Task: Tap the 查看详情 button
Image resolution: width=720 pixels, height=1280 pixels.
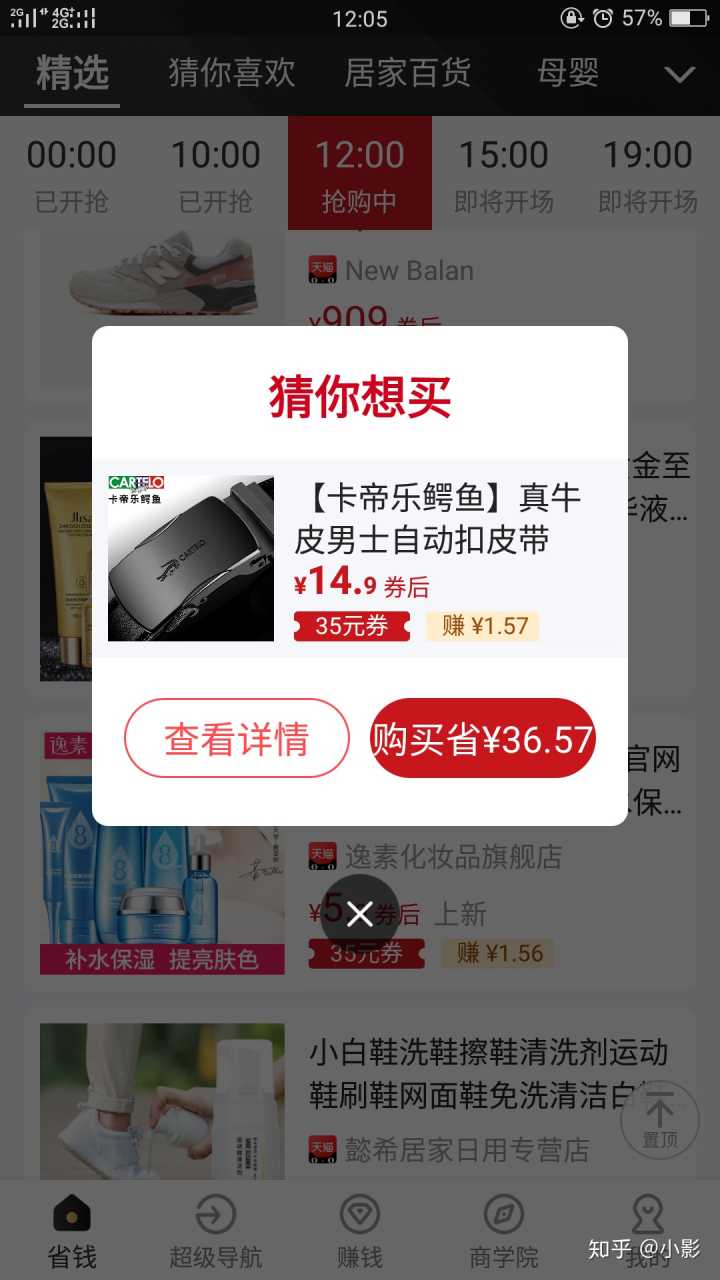Action: tap(237, 739)
